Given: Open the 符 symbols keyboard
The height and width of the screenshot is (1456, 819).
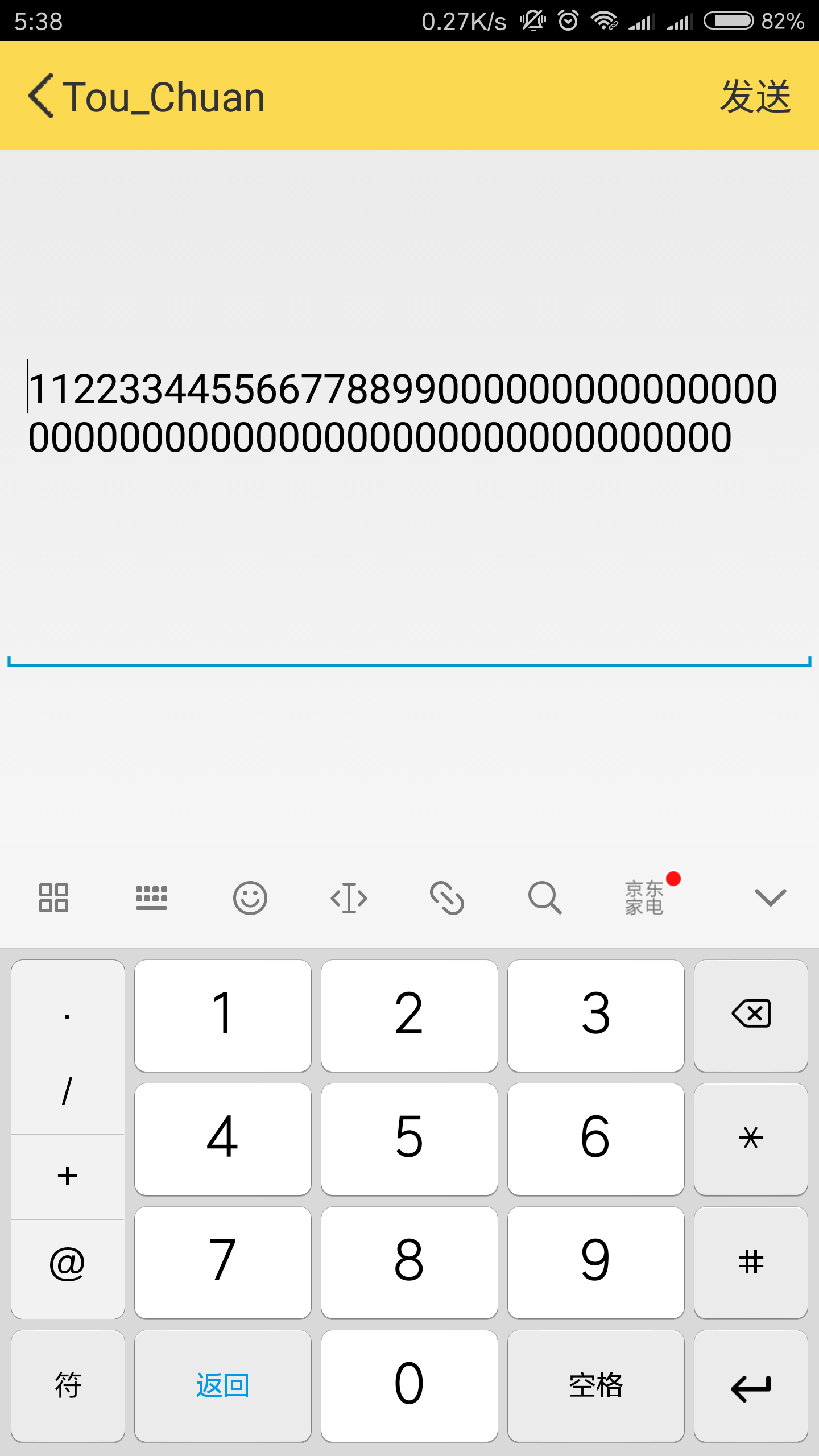Looking at the screenshot, I should click(68, 1385).
